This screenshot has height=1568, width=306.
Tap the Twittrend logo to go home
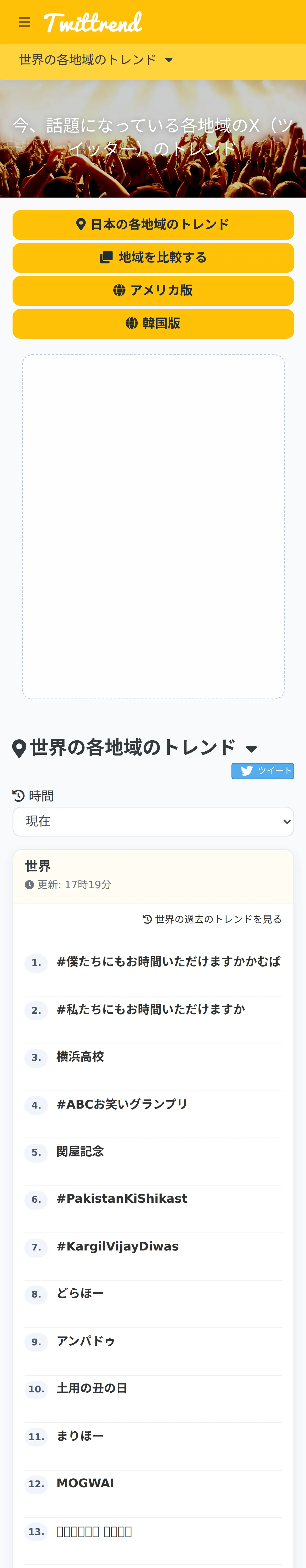93,22
